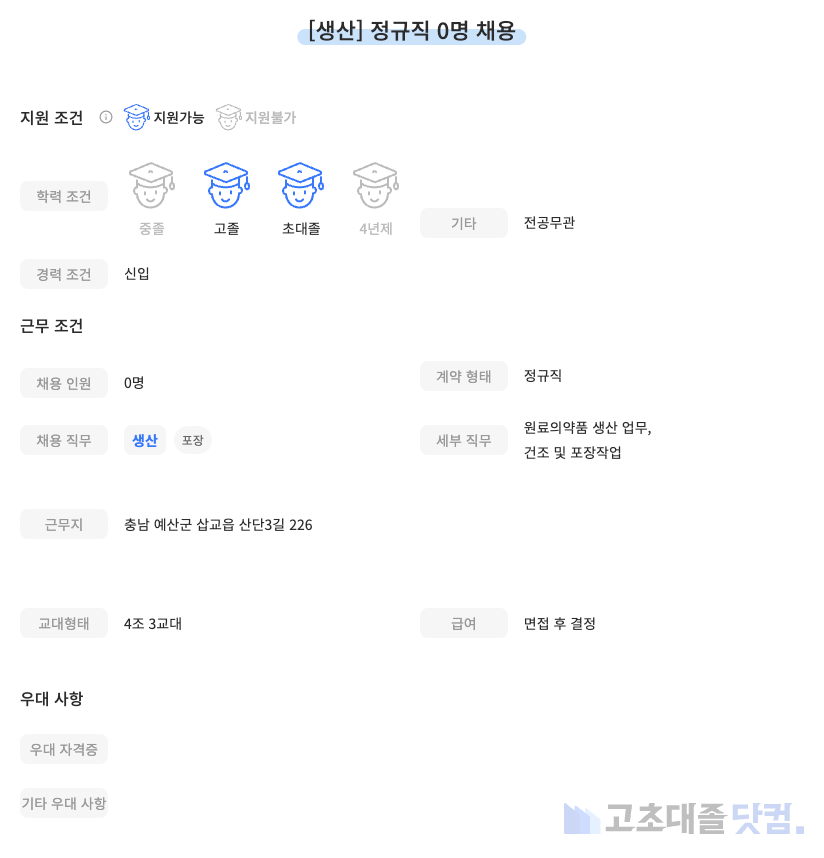Toggle the 기타 education condition chip

coord(464,223)
